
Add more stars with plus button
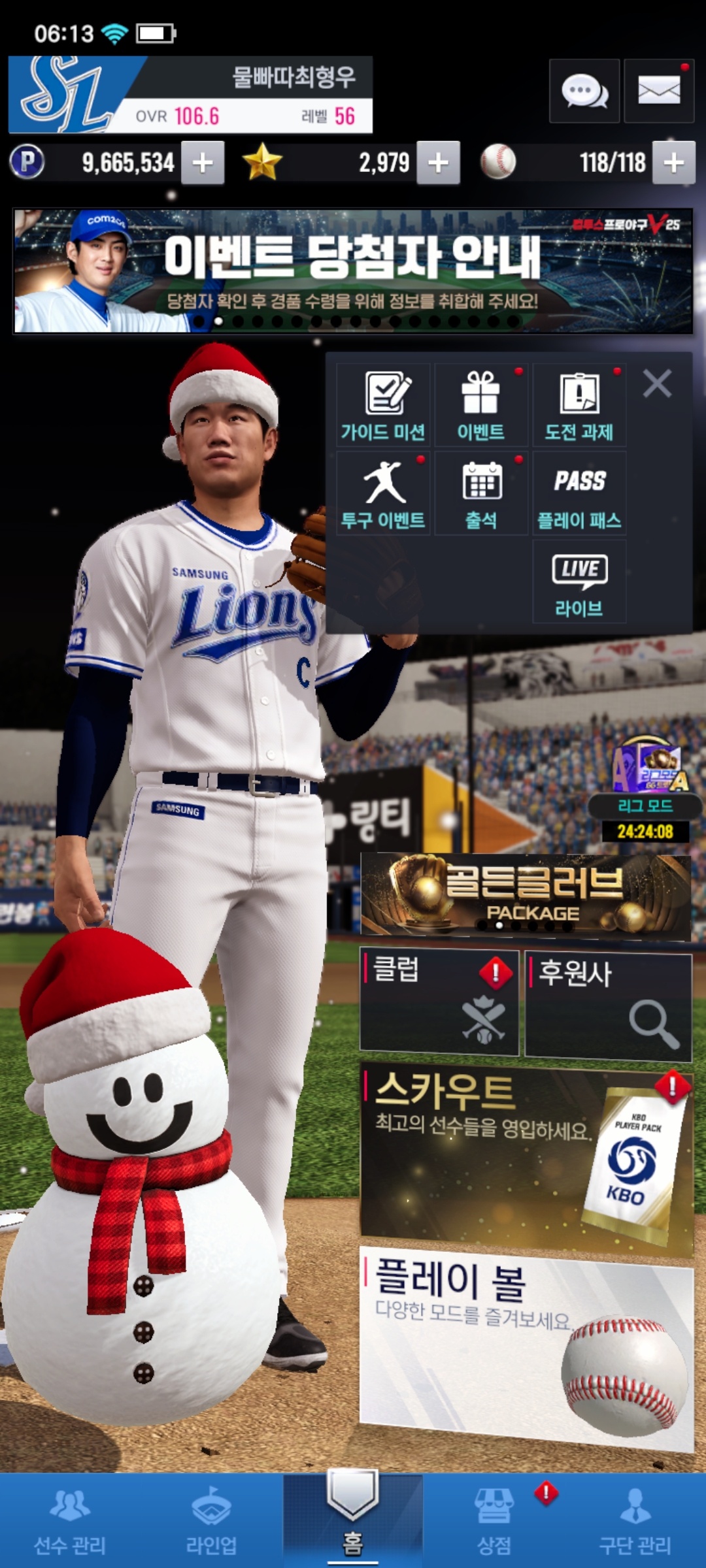pos(438,163)
